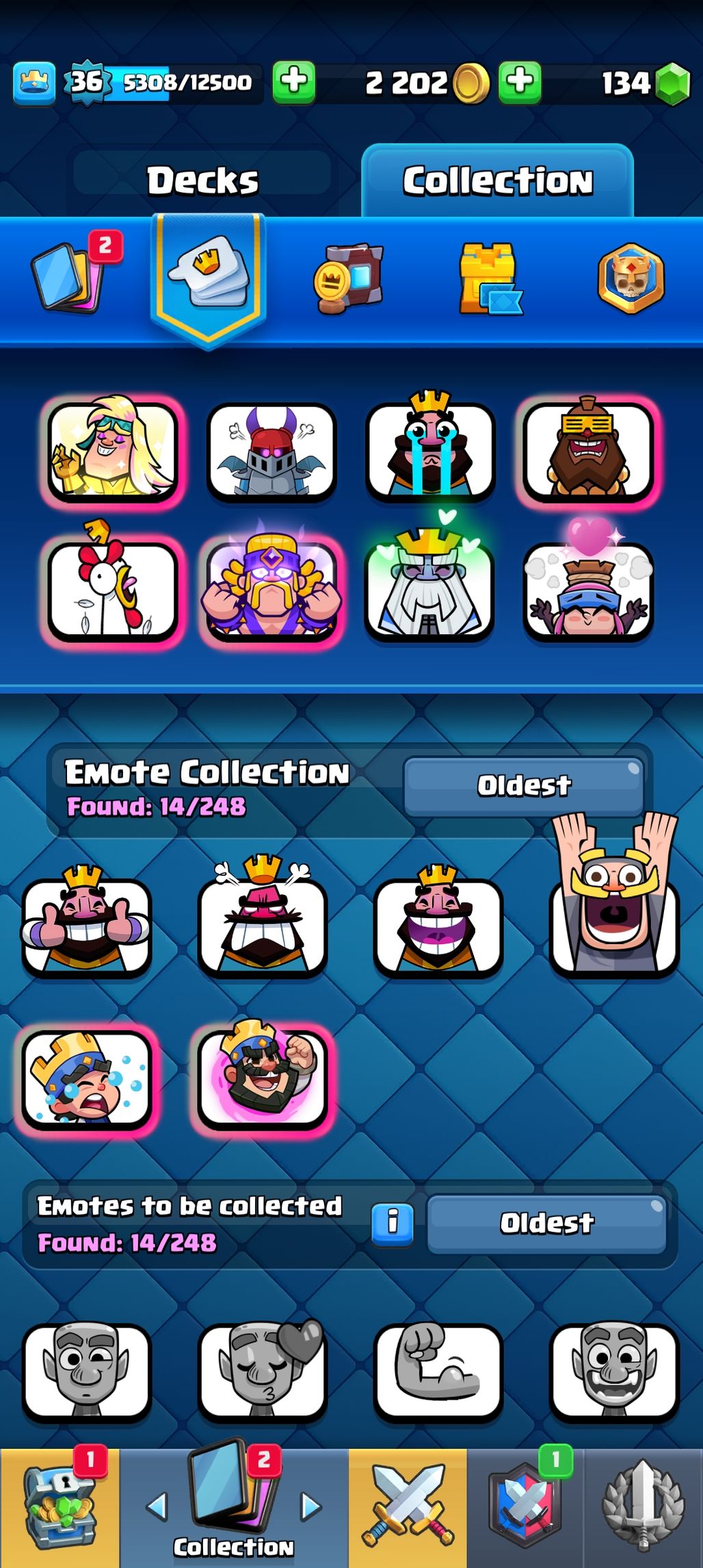Image resolution: width=703 pixels, height=1568 pixels.
Task: Switch to the Decks tab
Action: 202,181
